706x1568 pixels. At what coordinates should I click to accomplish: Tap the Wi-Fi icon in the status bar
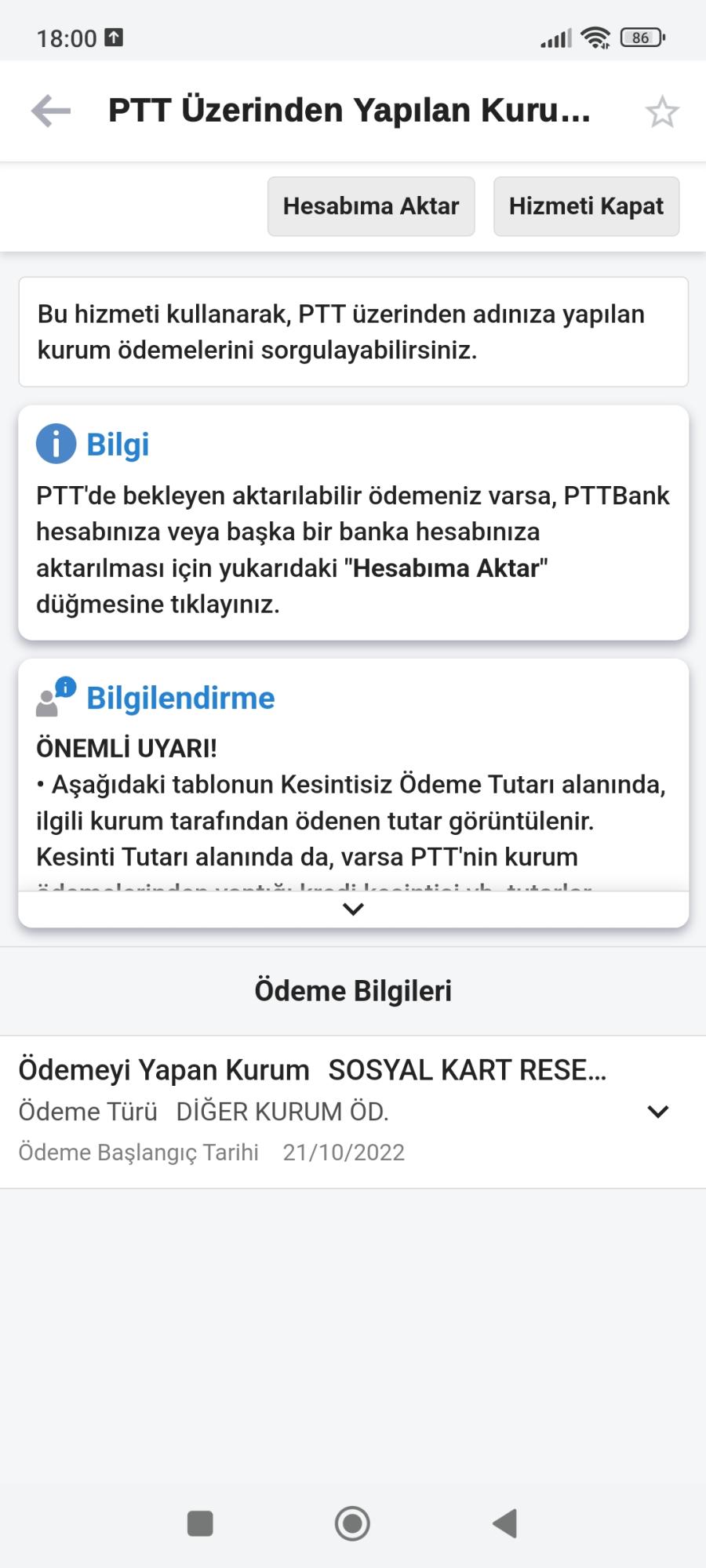click(x=594, y=36)
